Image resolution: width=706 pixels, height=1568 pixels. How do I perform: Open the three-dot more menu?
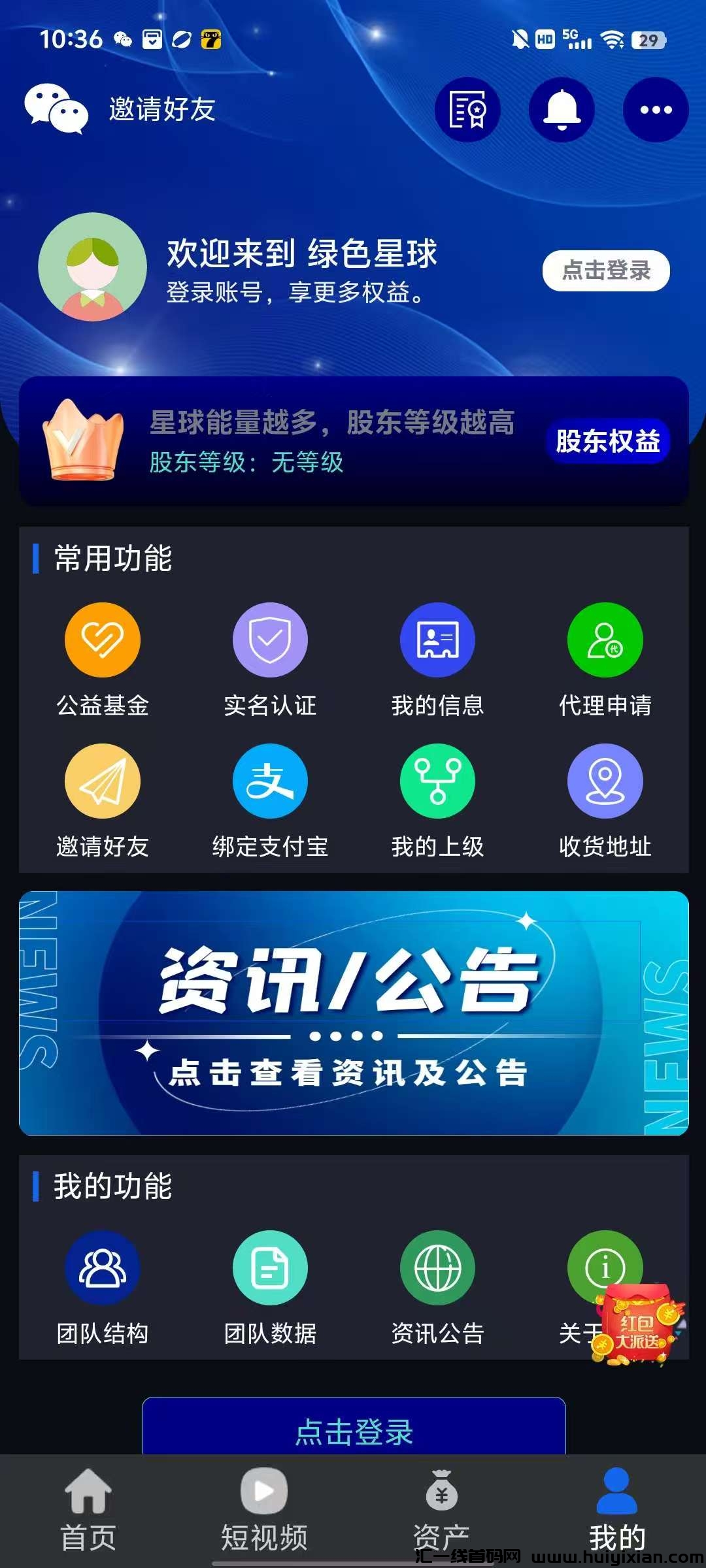[656, 110]
